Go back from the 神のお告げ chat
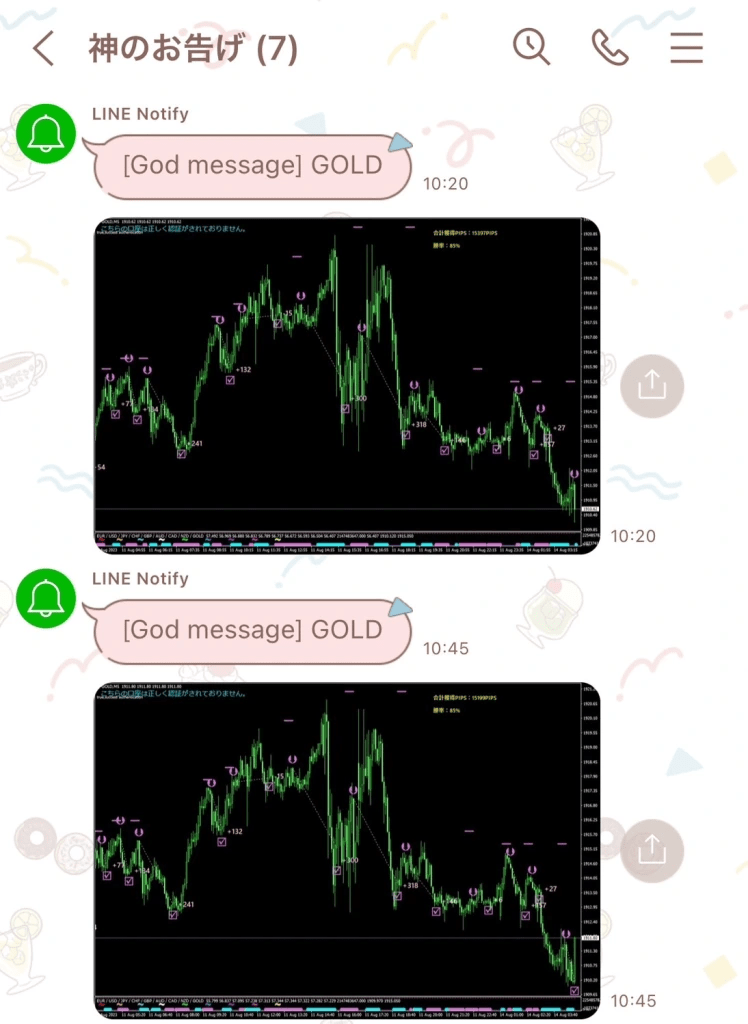The image size is (748, 1024). coord(44,48)
